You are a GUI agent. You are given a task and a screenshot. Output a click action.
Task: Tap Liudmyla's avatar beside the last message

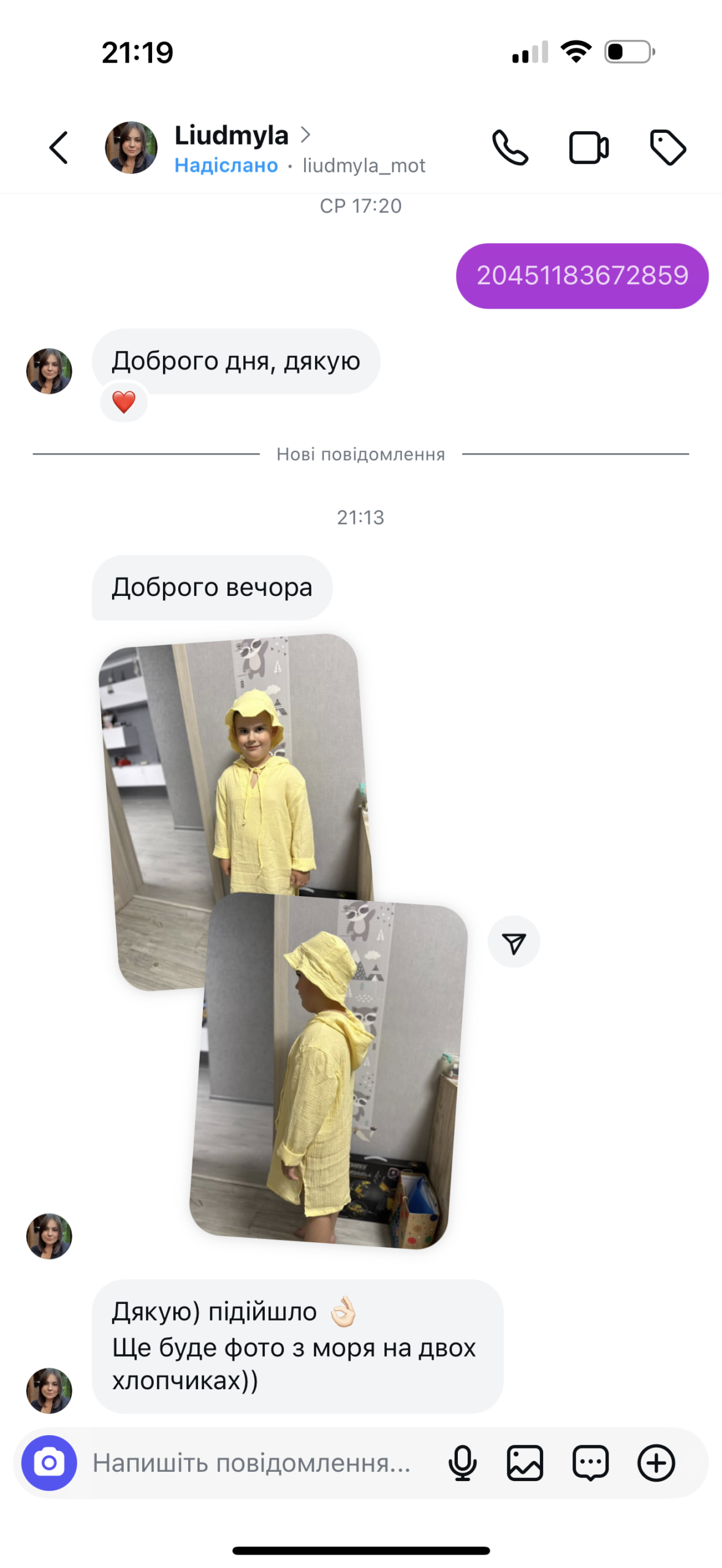[x=49, y=1391]
